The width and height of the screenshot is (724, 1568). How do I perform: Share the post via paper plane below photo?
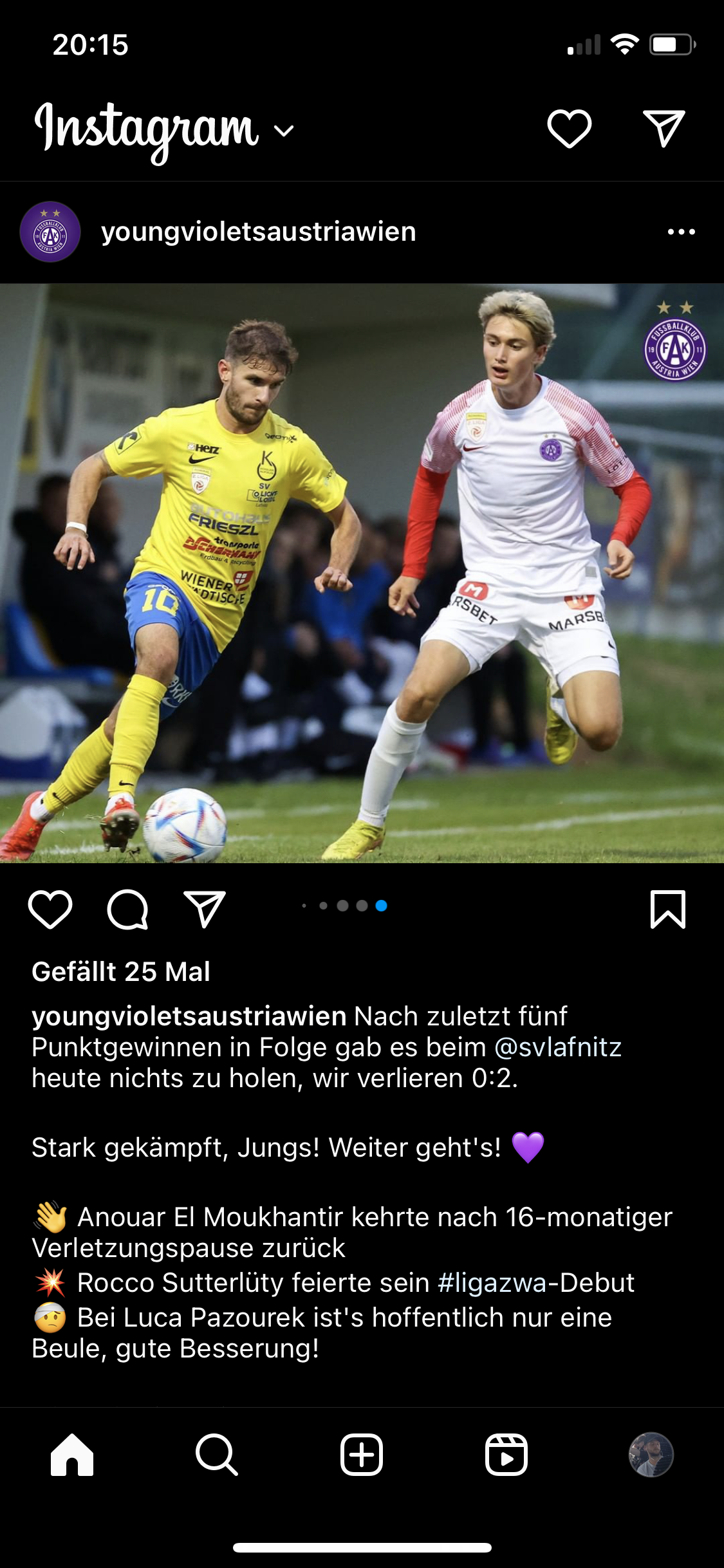tap(205, 909)
